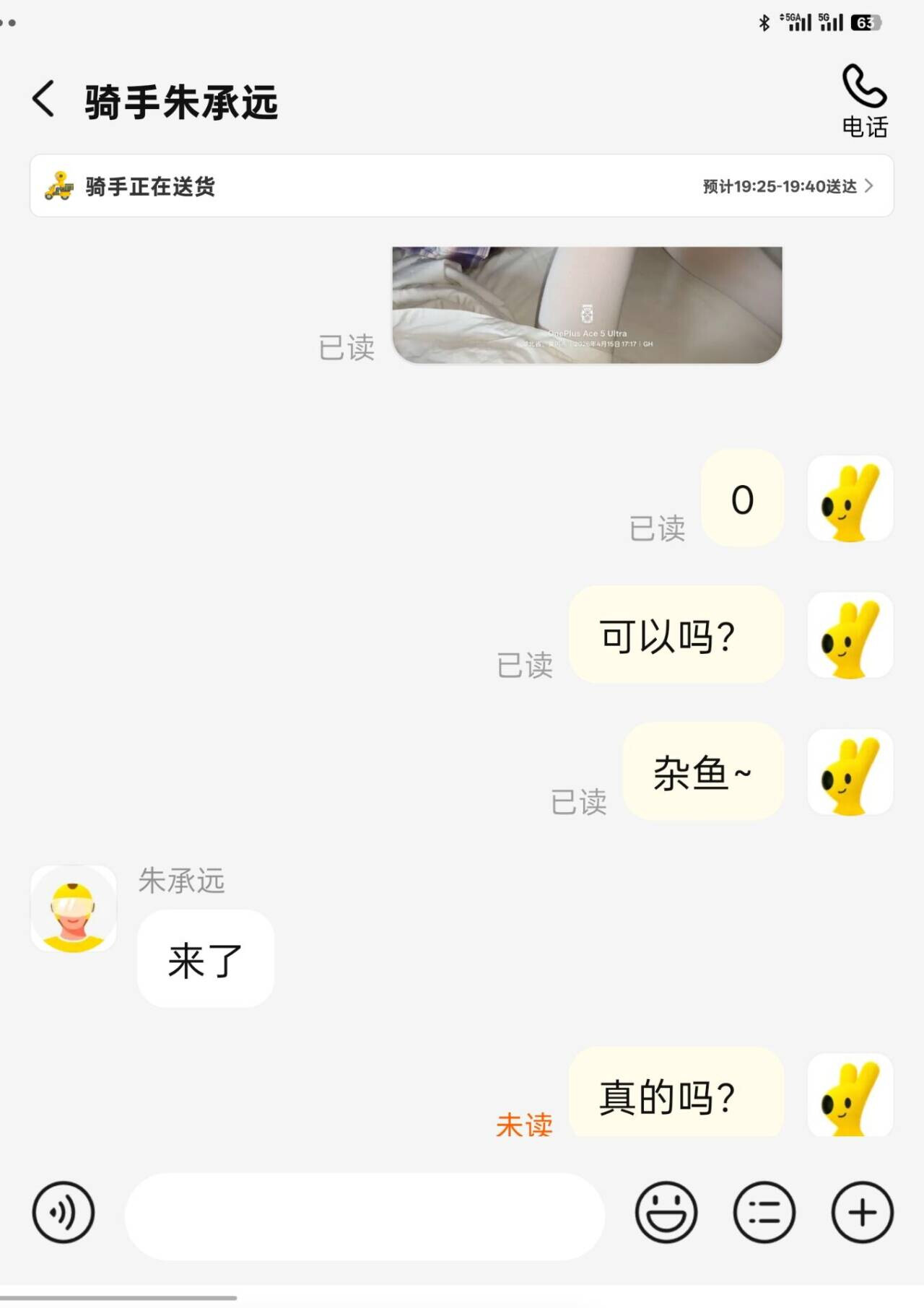Open the sent photo message
This screenshot has width=924, height=1308.
click(587, 305)
